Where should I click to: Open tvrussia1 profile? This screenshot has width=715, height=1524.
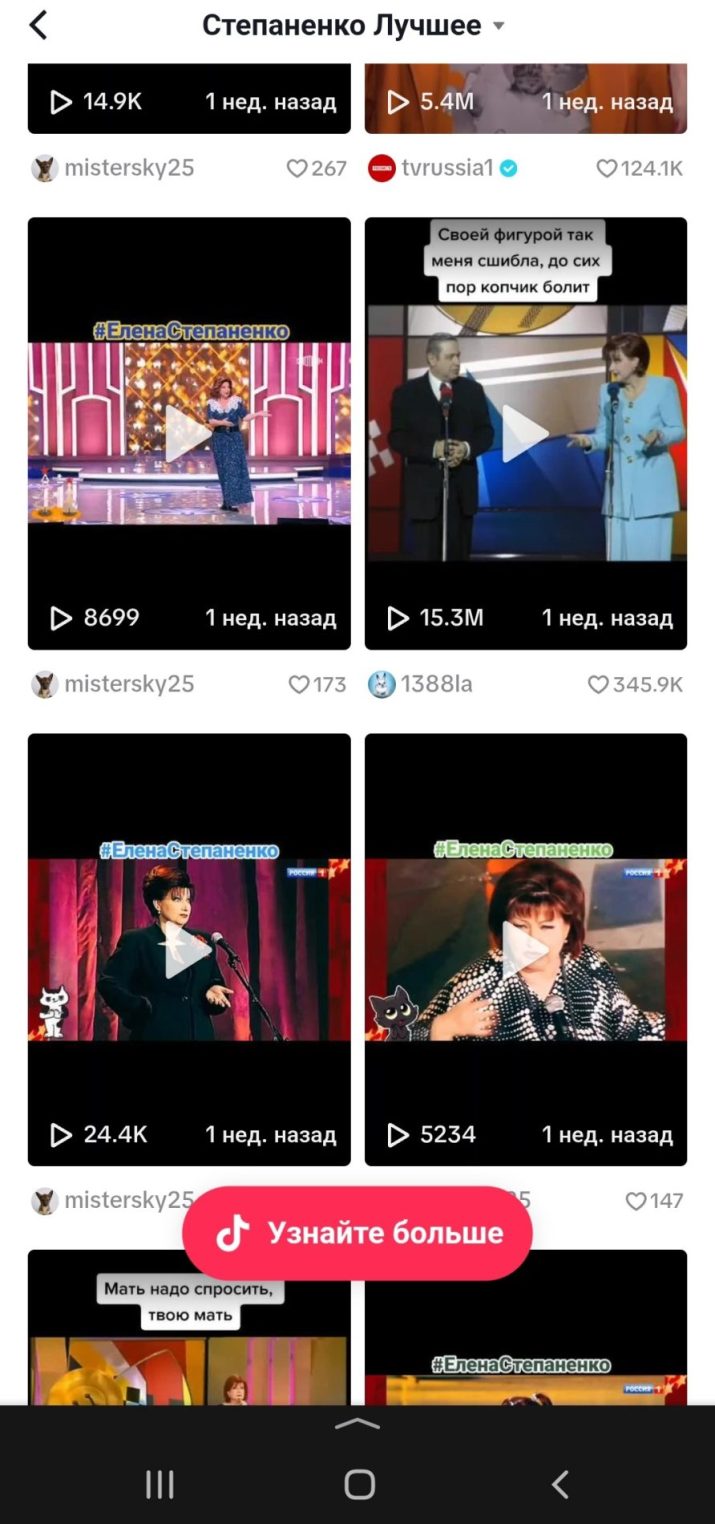click(x=446, y=168)
